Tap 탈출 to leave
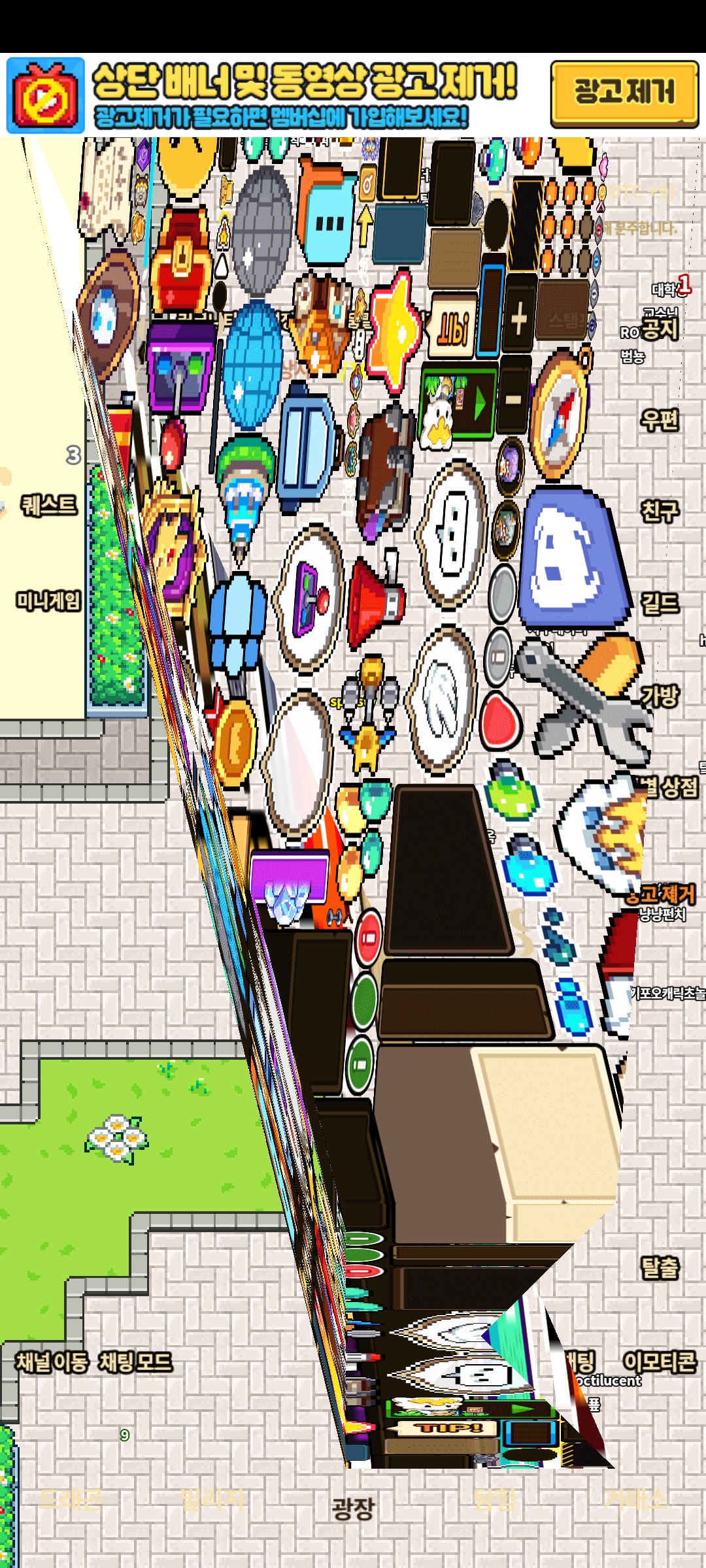The width and height of the screenshot is (706, 1568). coord(659,1268)
